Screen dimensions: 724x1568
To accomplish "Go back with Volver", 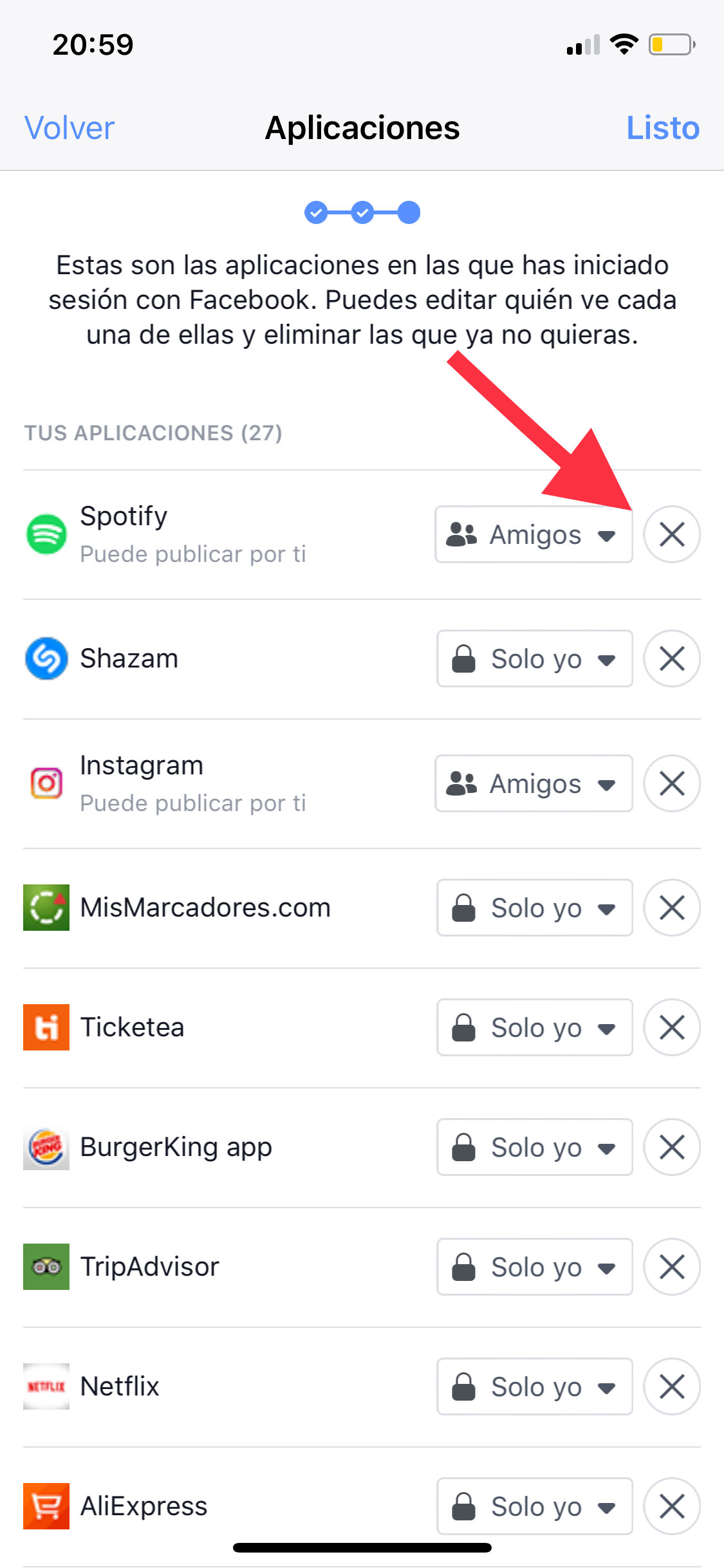I will click(70, 128).
